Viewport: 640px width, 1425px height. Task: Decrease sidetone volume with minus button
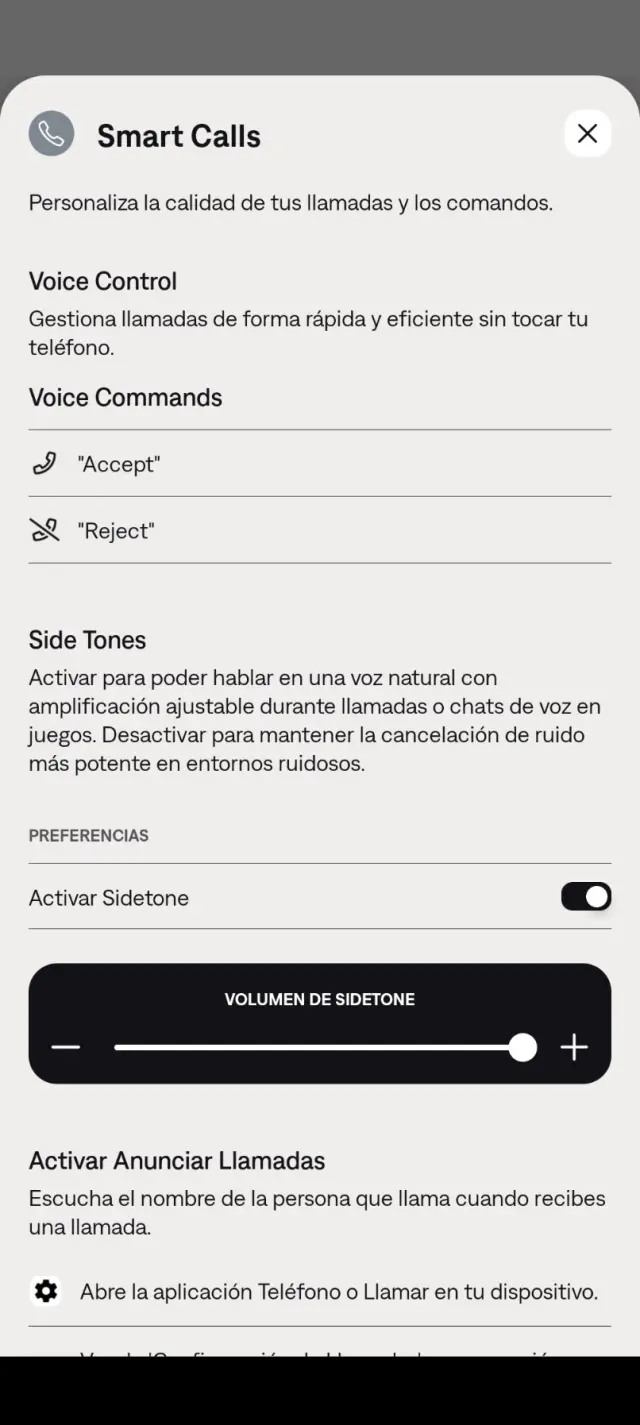click(x=66, y=1047)
